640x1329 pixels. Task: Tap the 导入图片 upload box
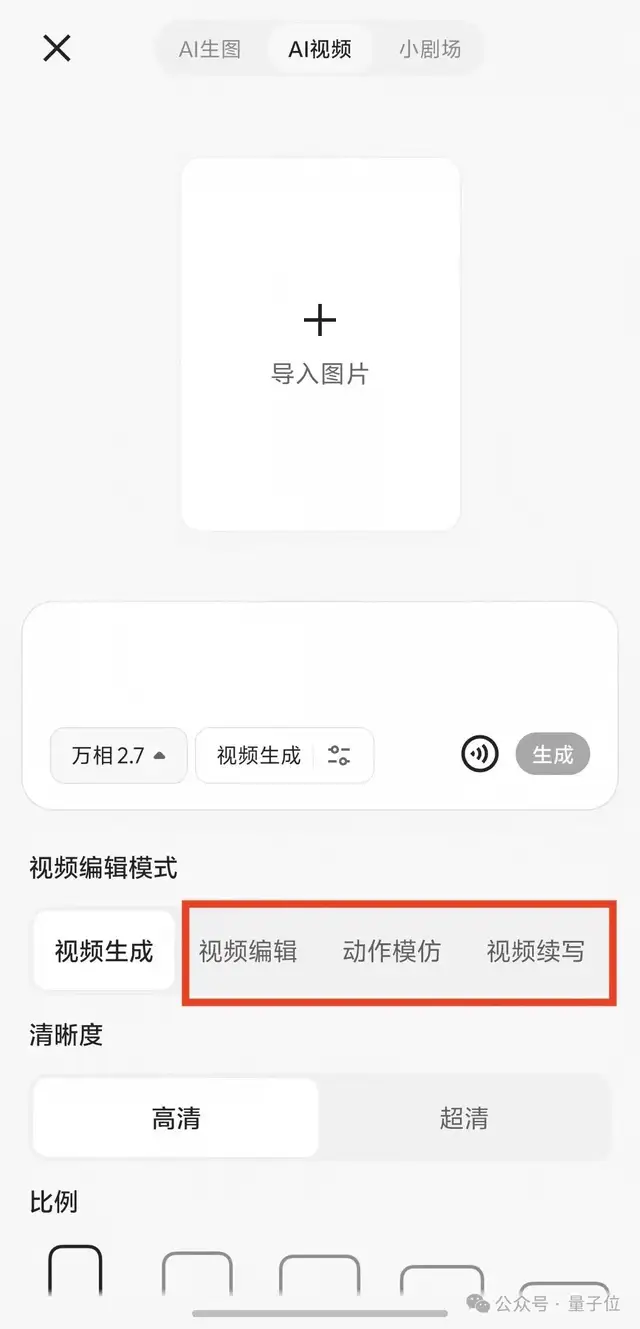point(320,343)
